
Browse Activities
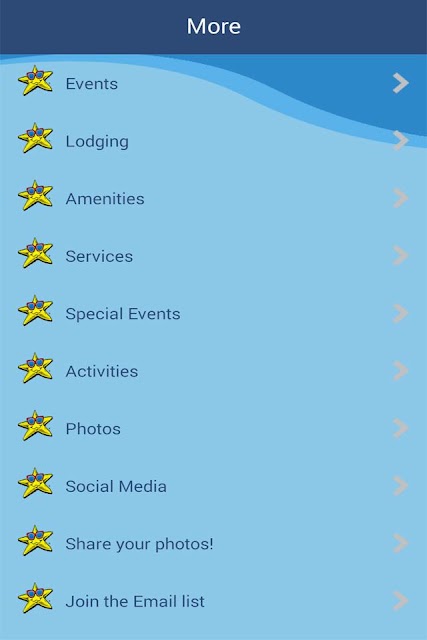click(x=214, y=371)
